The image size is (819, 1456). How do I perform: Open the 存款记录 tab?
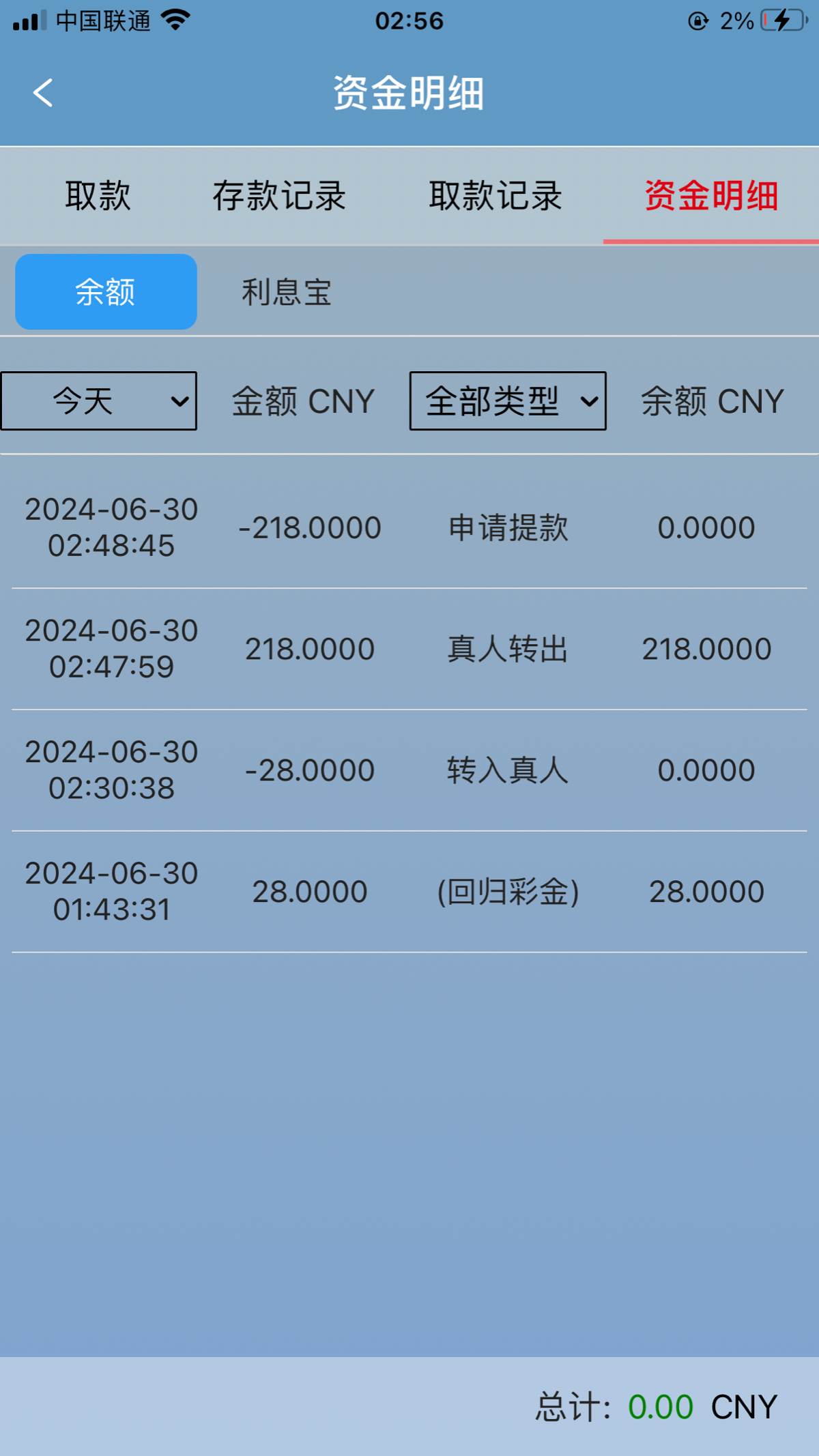(x=279, y=196)
